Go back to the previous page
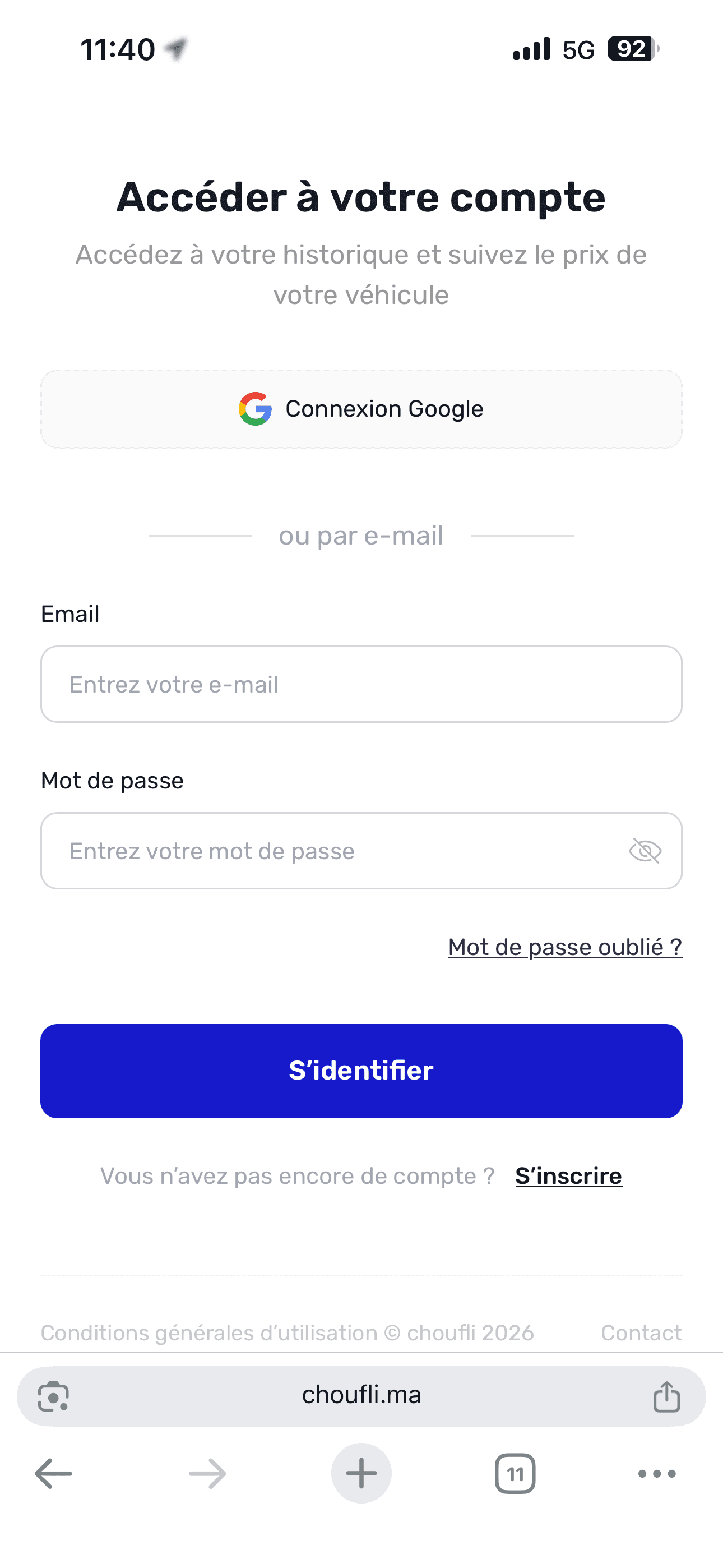Image resolution: width=723 pixels, height=1568 pixels. click(x=54, y=1474)
